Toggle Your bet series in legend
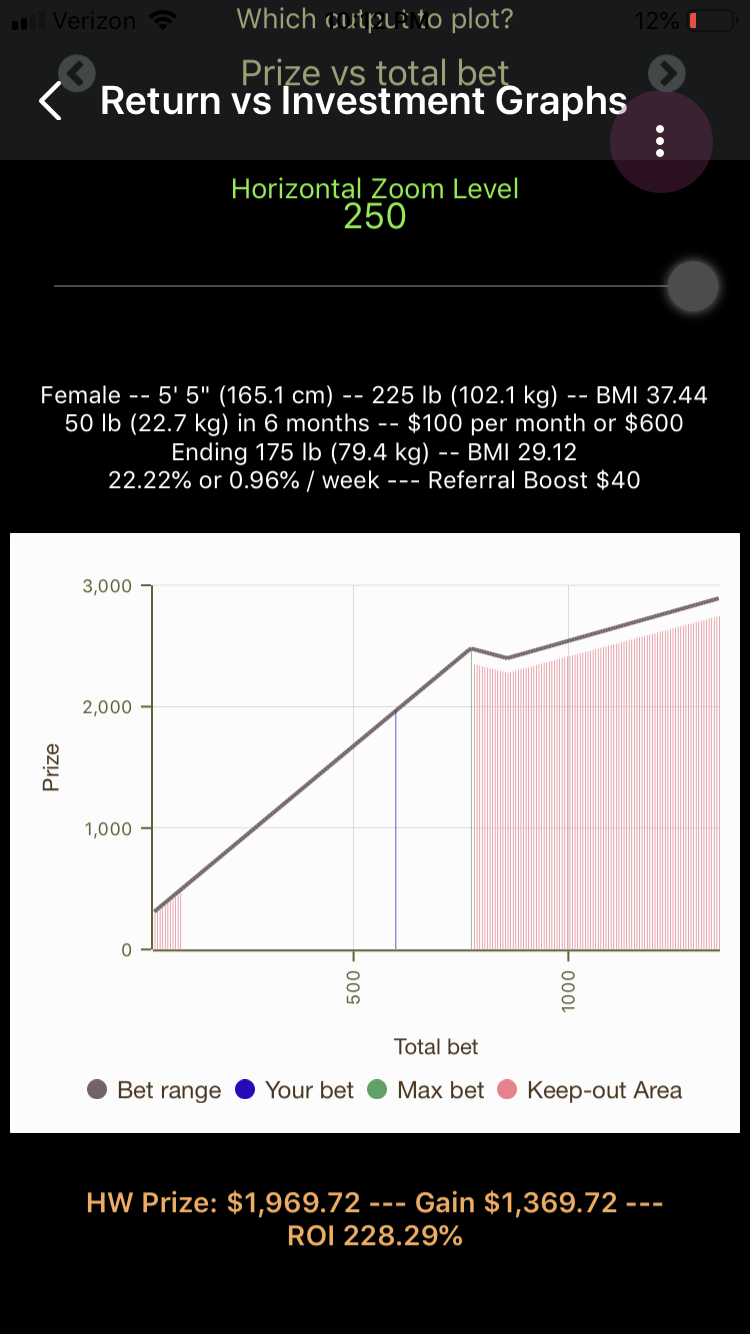The image size is (750, 1334). 294,1090
